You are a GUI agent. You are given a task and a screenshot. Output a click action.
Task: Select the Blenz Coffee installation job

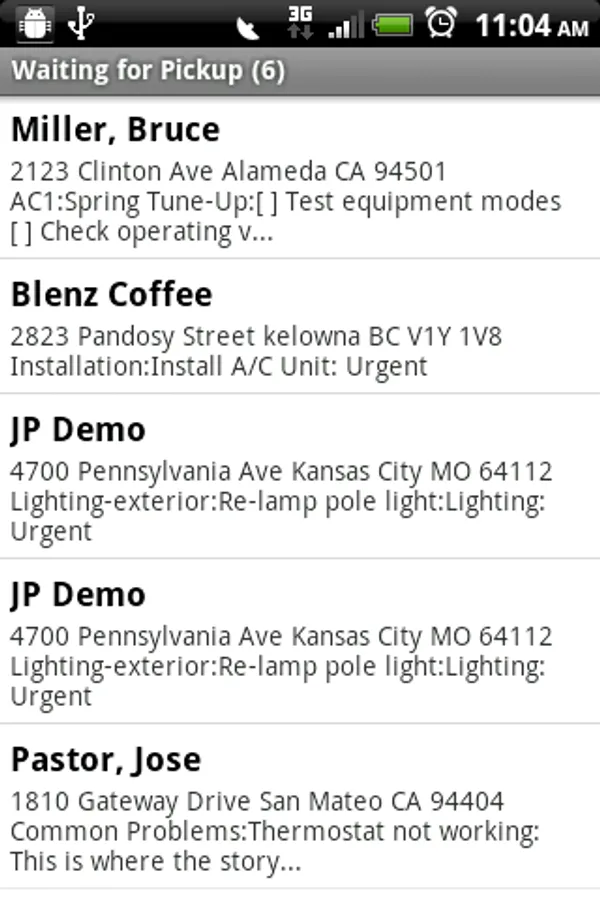click(300, 328)
